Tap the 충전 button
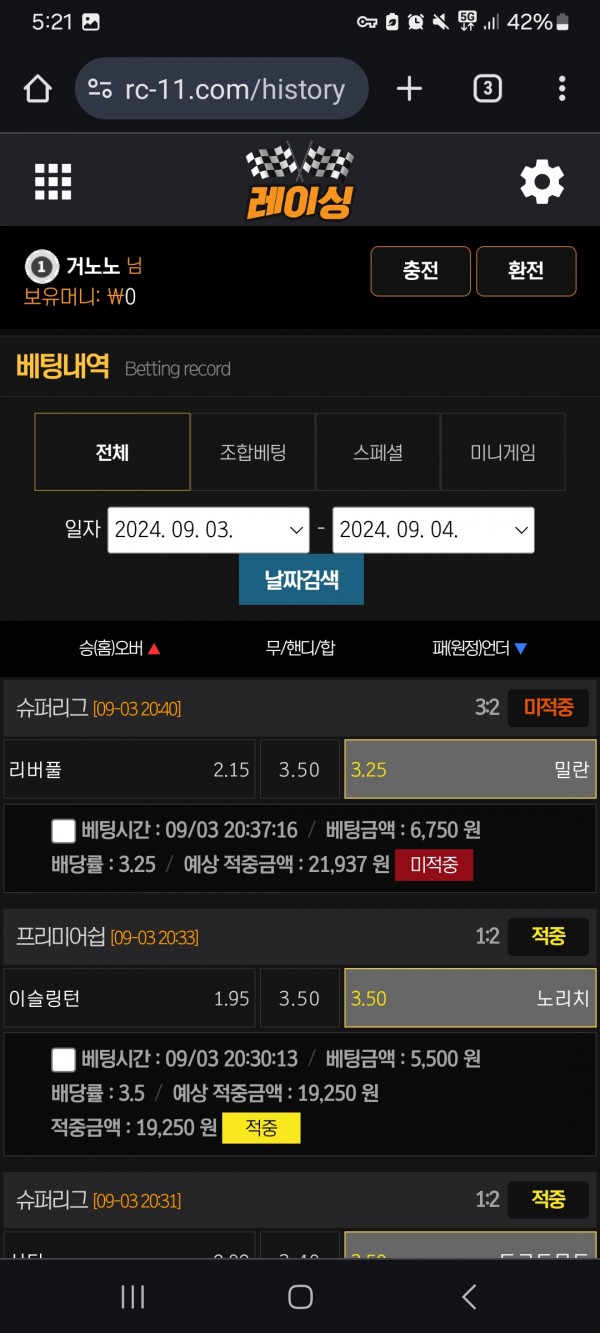The image size is (600, 1333). tap(420, 271)
